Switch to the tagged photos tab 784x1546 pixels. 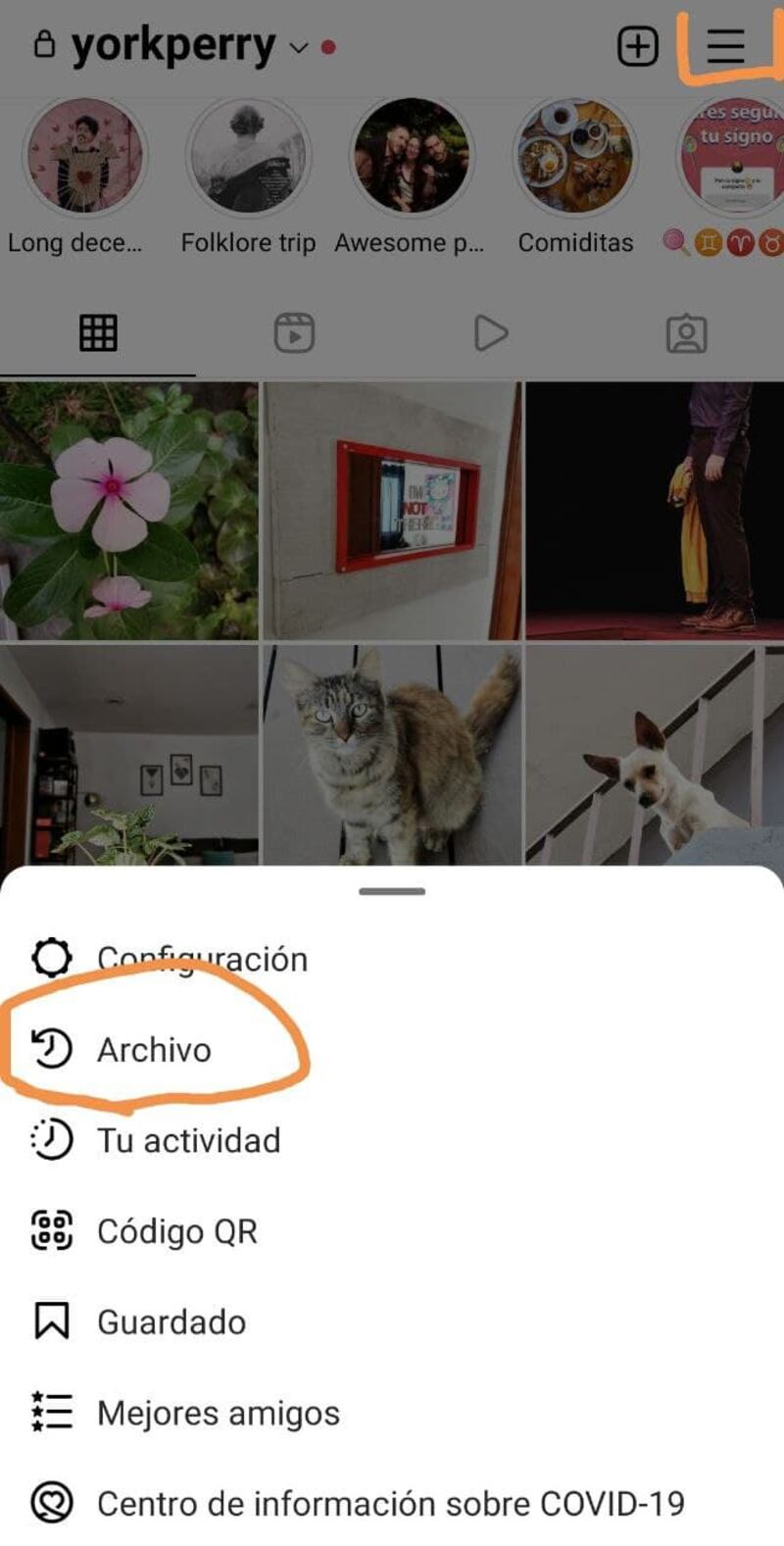(x=686, y=333)
